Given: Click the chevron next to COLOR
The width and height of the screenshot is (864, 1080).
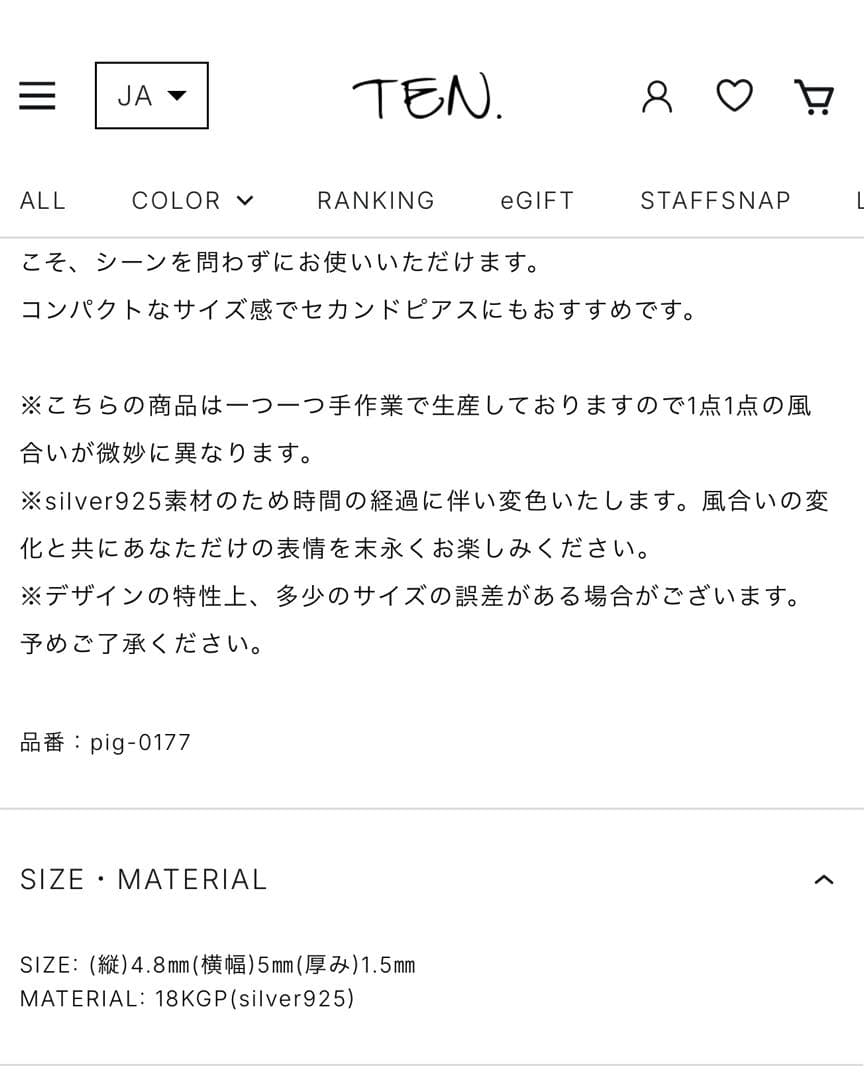Looking at the screenshot, I should point(246,202).
